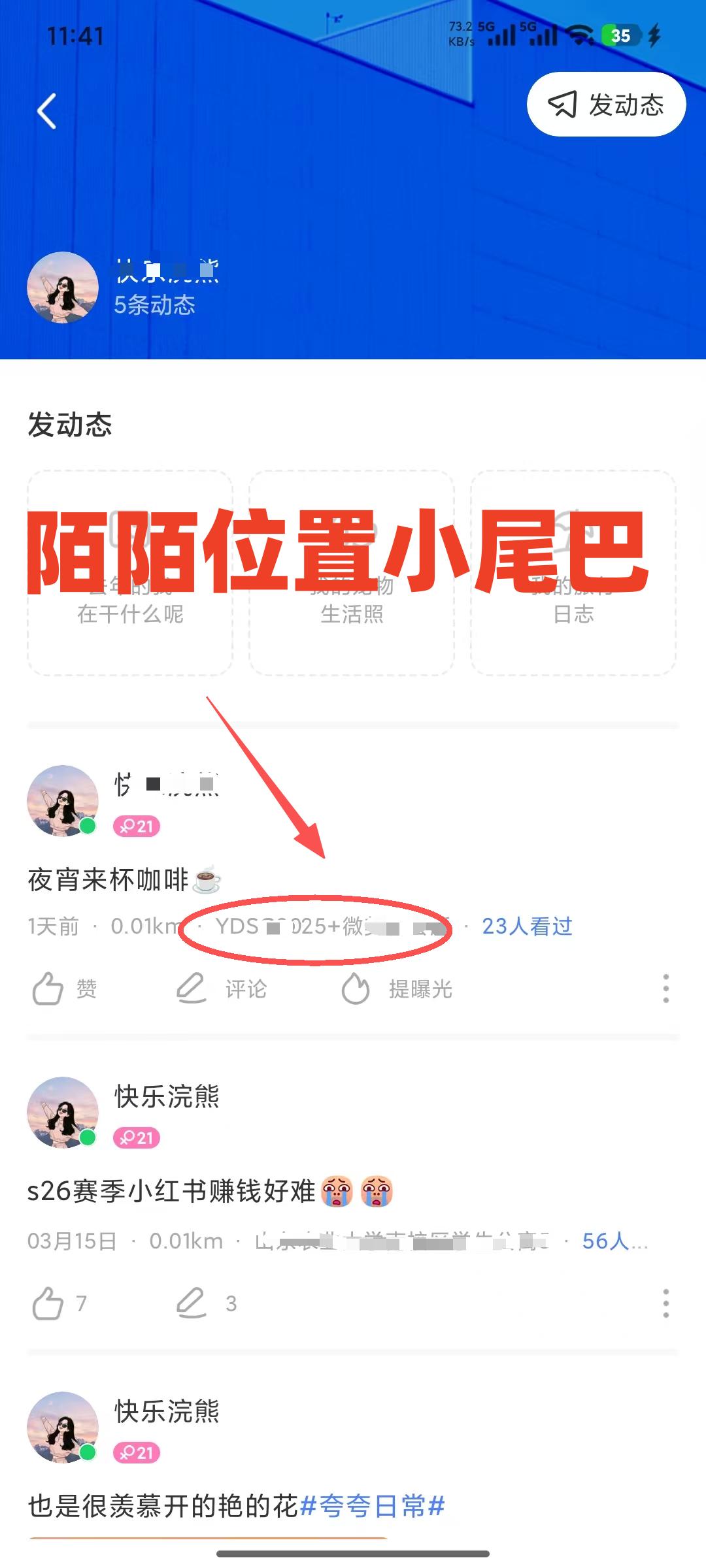The image size is (706, 1568).
Task: View the 56人 viewers of the s26赛季 post
Action: [614, 1241]
